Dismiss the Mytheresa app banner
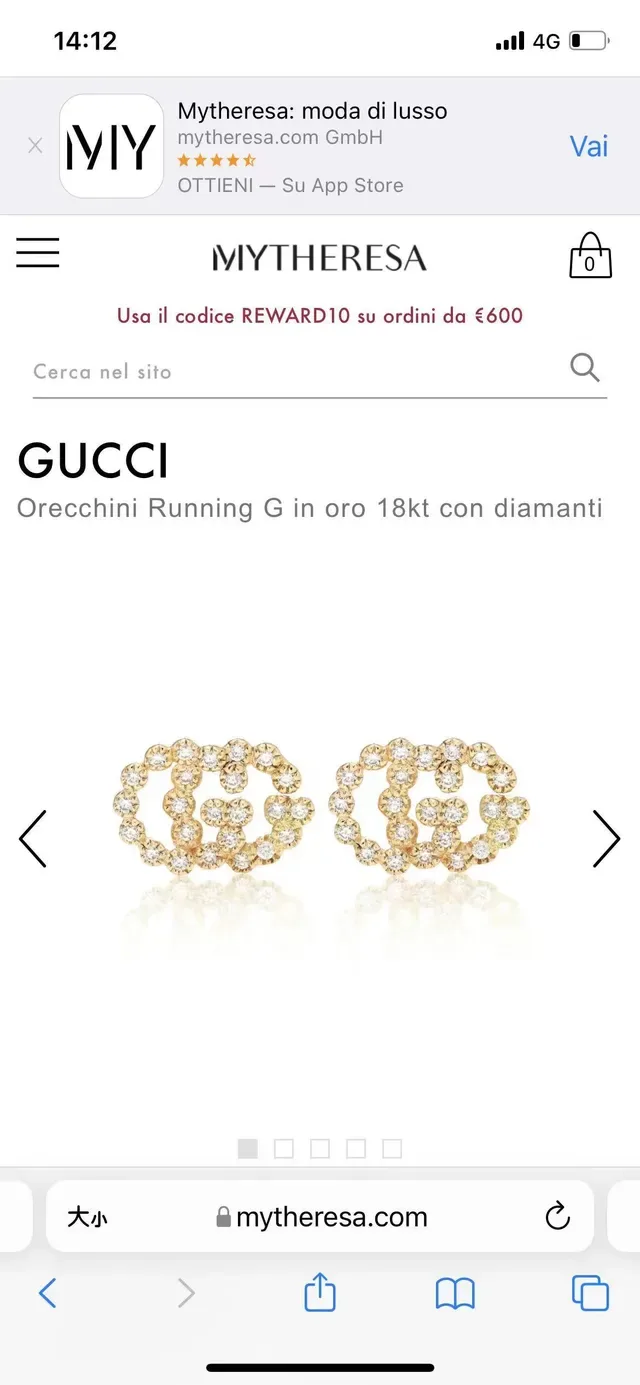 click(35, 146)
